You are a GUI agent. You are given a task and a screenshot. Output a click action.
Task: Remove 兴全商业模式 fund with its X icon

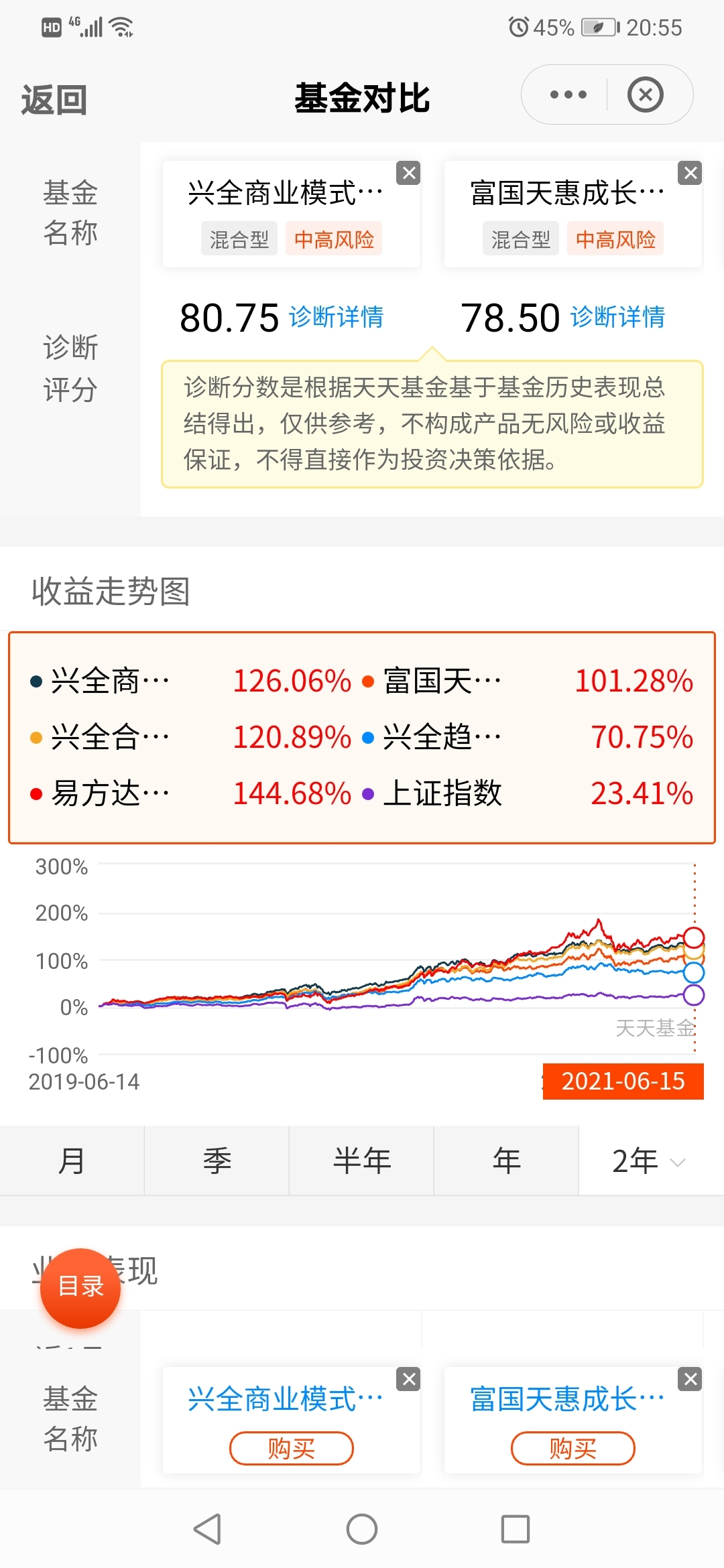click(408, 173)
